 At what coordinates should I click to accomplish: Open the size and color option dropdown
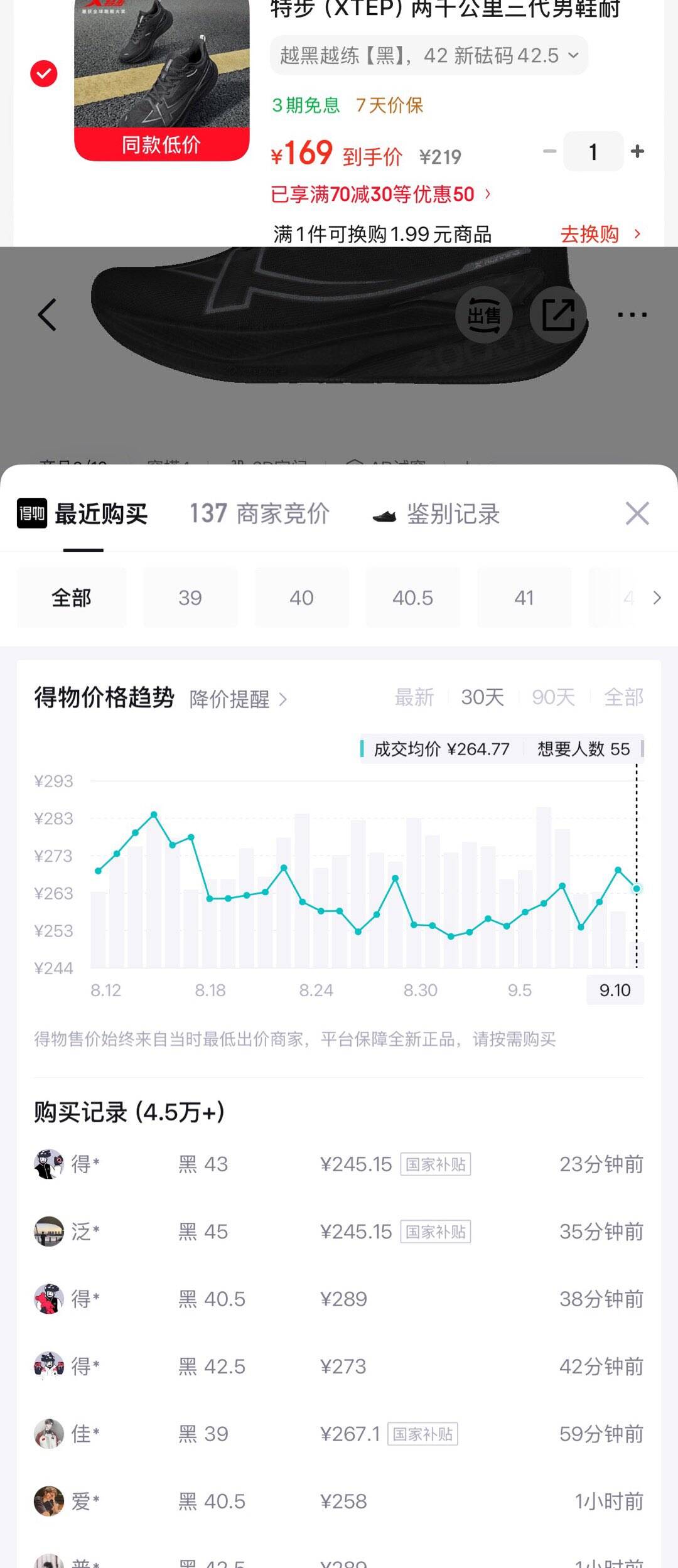[429, 55]
